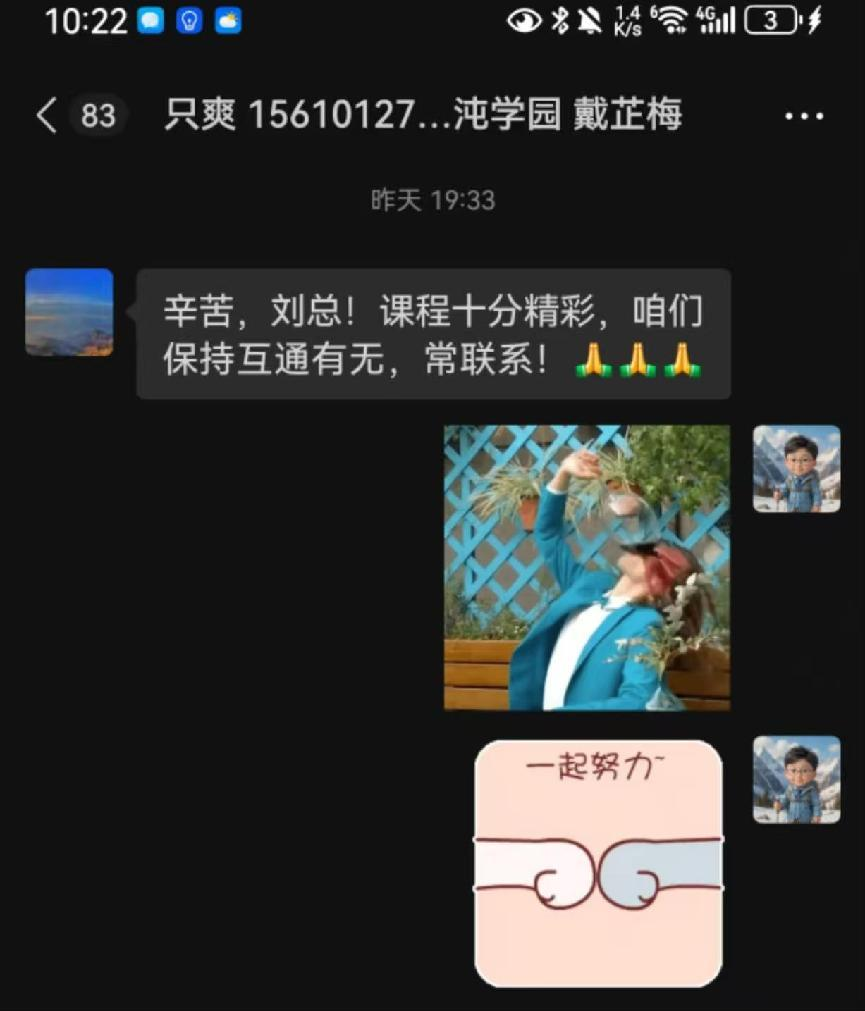Go back to the chat list
Screen dimensions: 865x1011
pyautogui.click(x=46, y=116)
